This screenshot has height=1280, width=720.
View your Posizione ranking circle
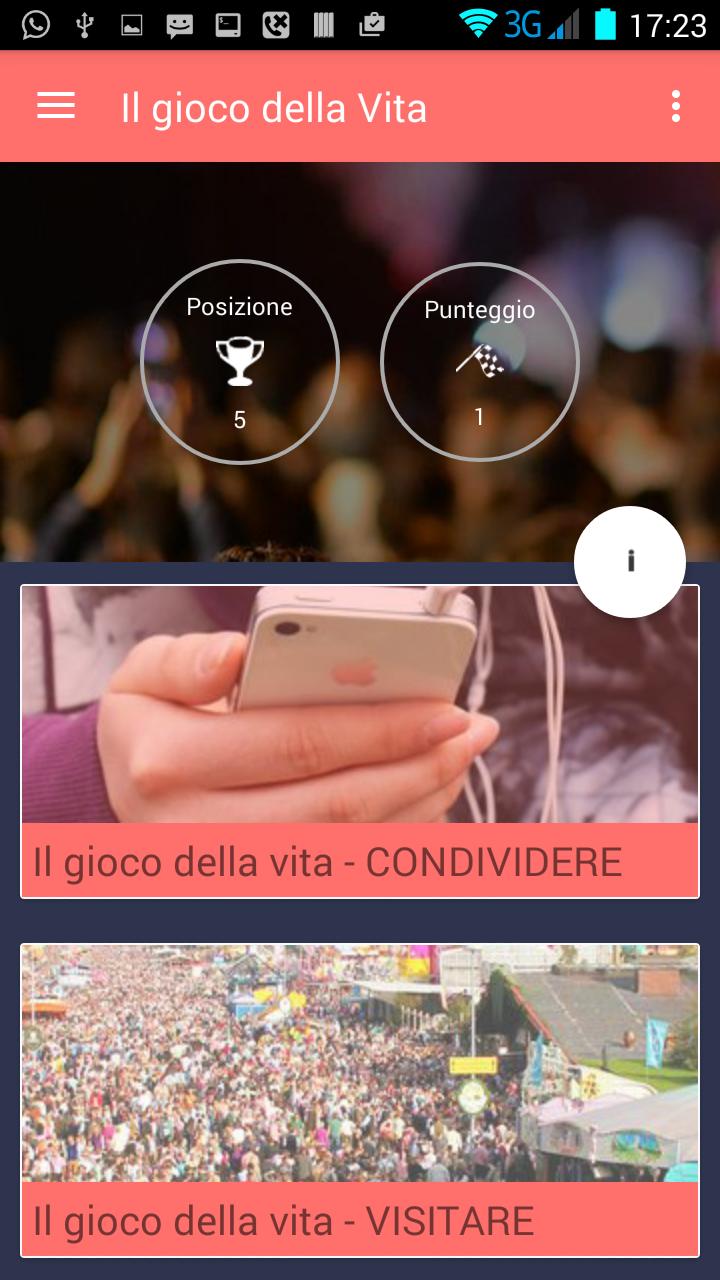(x=240, y=361)
